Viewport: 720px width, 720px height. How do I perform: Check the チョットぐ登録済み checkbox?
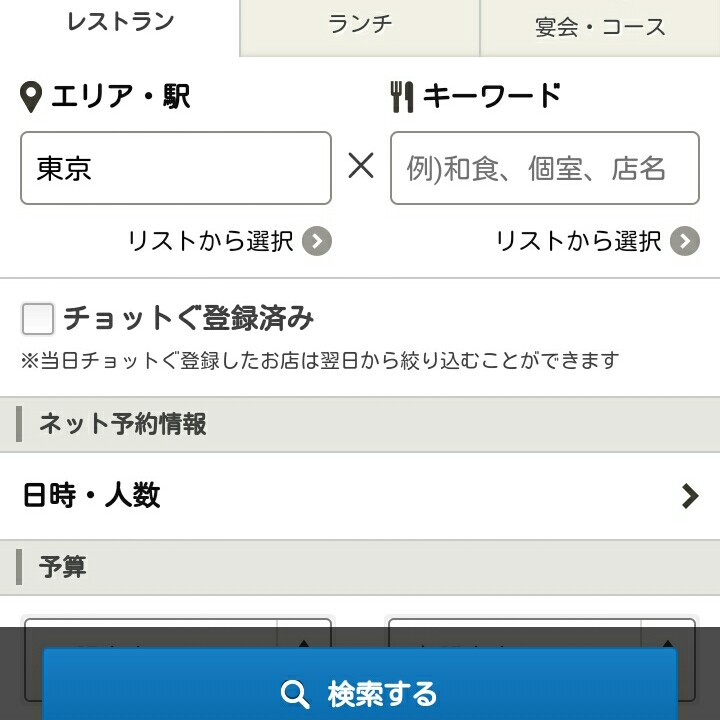click(x=38, y=319)
